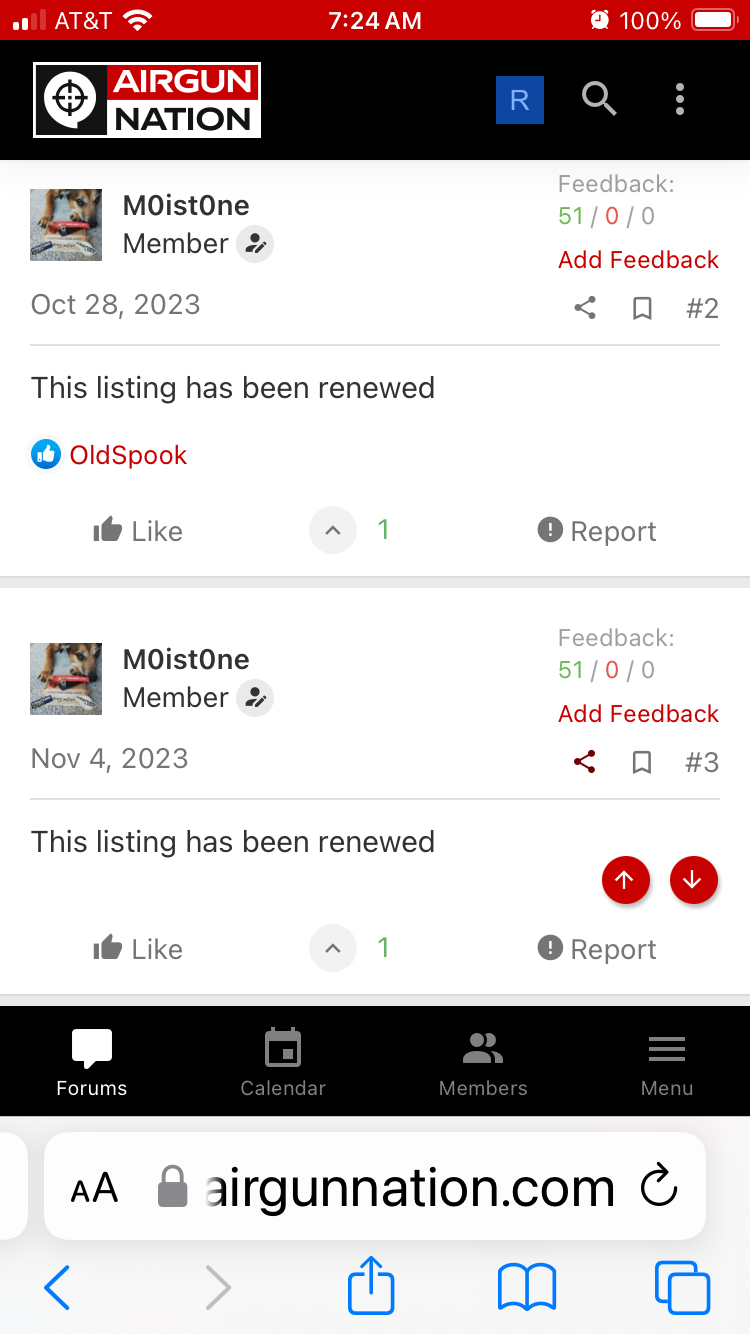The height and width of the screenshot is (1334, 750).
Task: Share post #3
Action: (585, 762)
